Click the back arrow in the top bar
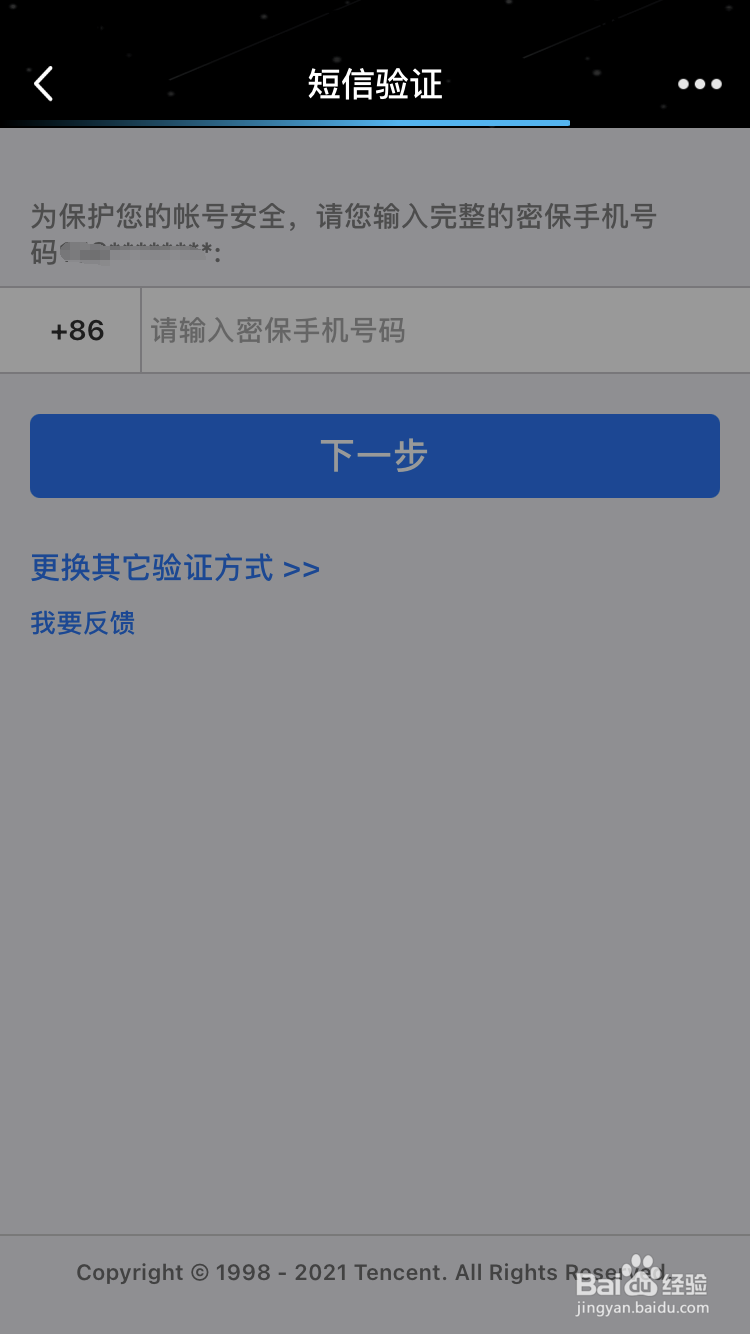The height and width of the screenshot is (1334, 750). pyautogui.click(x=42, y=84)
